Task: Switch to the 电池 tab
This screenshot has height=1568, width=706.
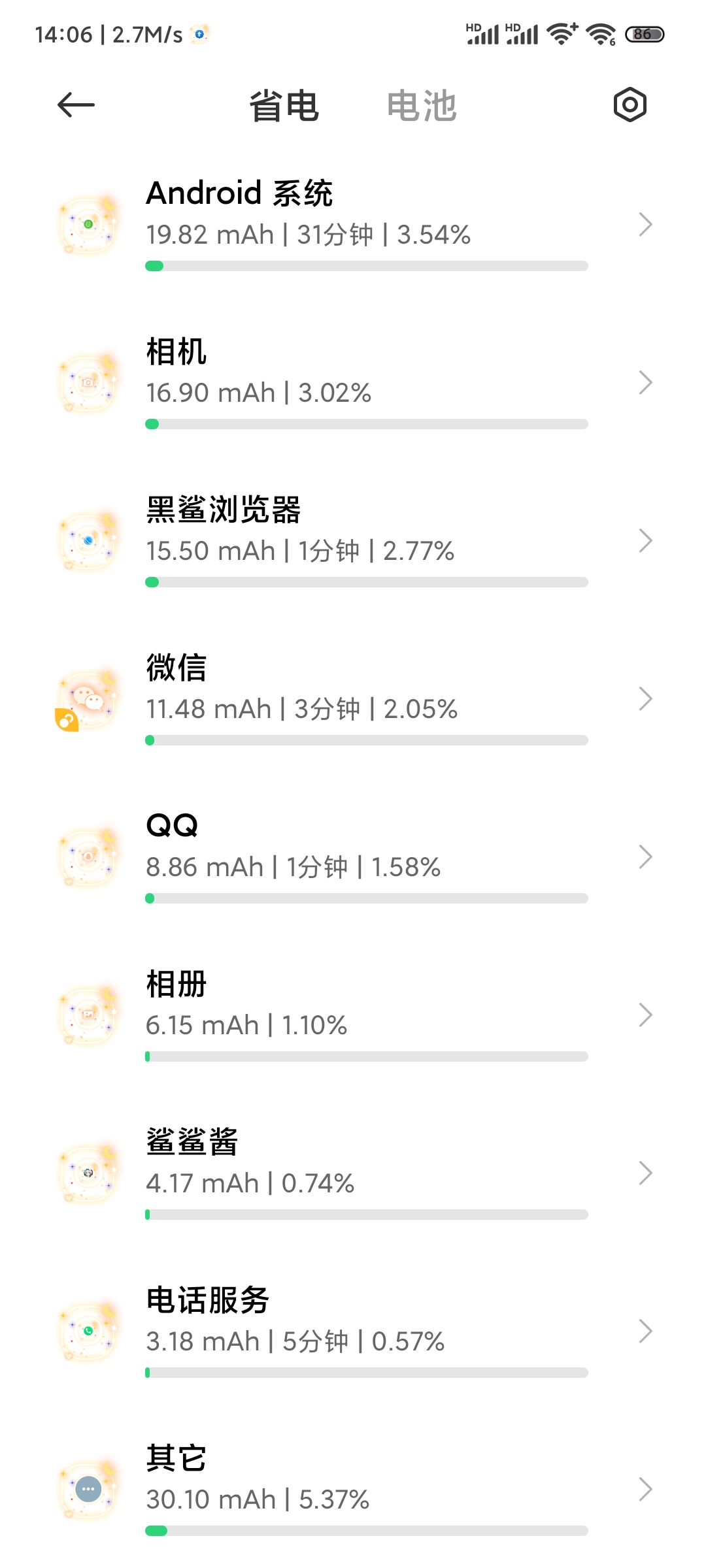Action: click(x=422, y=106)
